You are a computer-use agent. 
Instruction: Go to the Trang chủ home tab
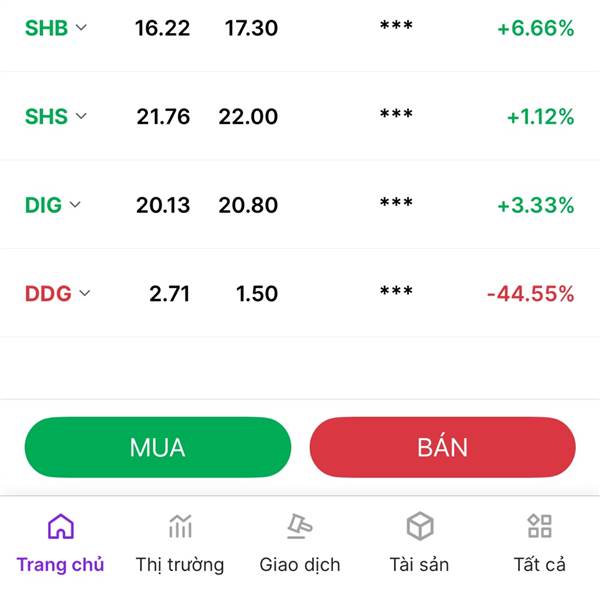tap(60, 543)
